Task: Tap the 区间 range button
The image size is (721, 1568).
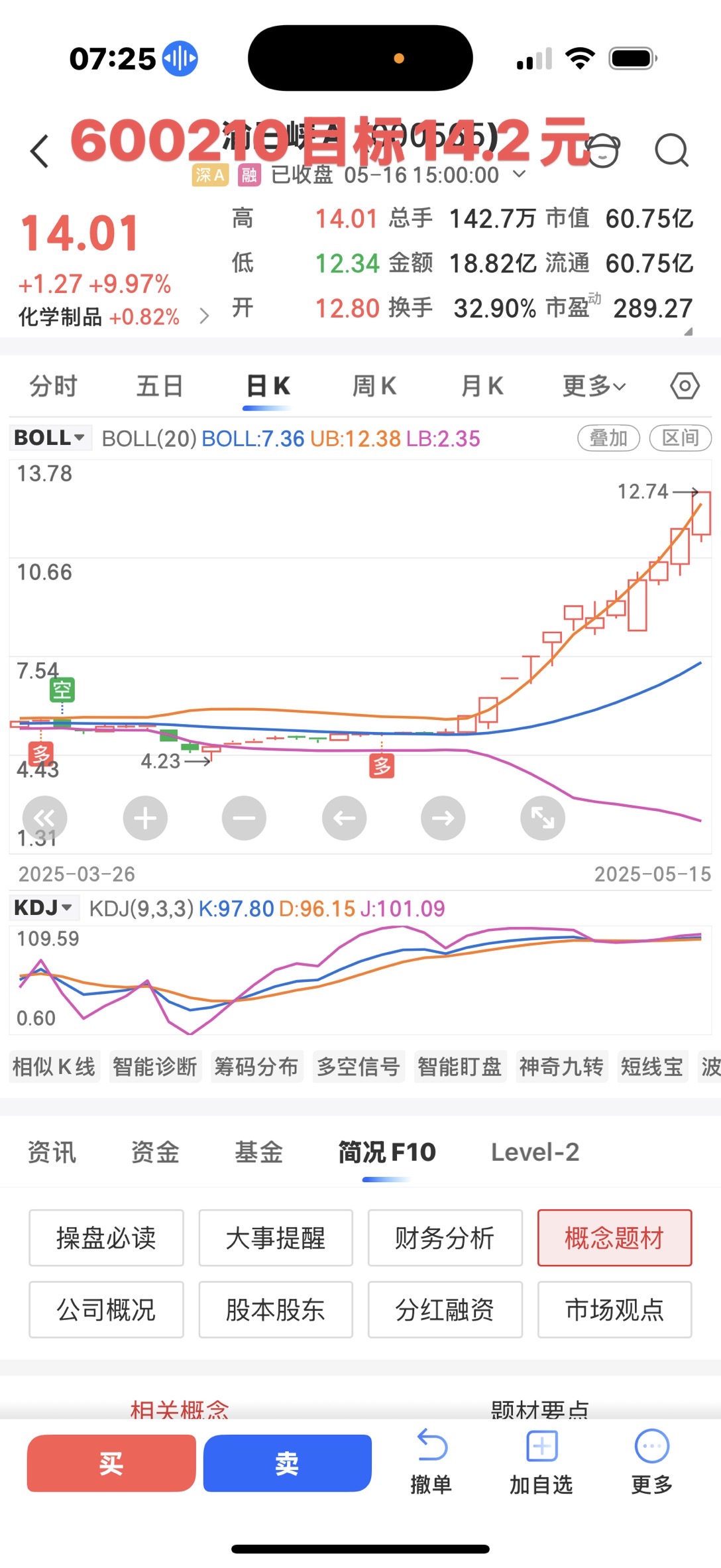Action: [680, 438]
